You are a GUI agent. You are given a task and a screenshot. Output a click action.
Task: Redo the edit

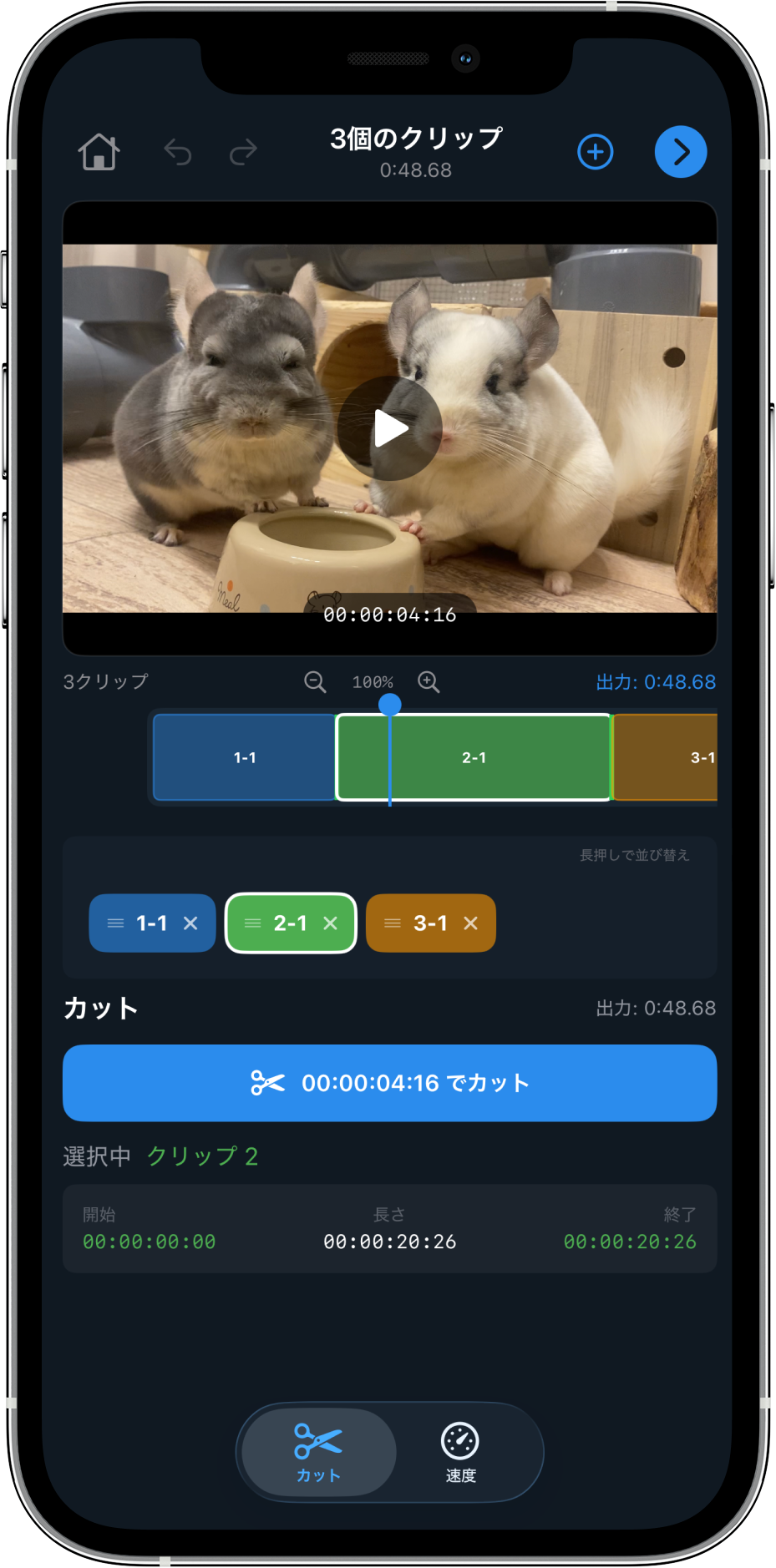pyautogui.click(x=243, y=152)
